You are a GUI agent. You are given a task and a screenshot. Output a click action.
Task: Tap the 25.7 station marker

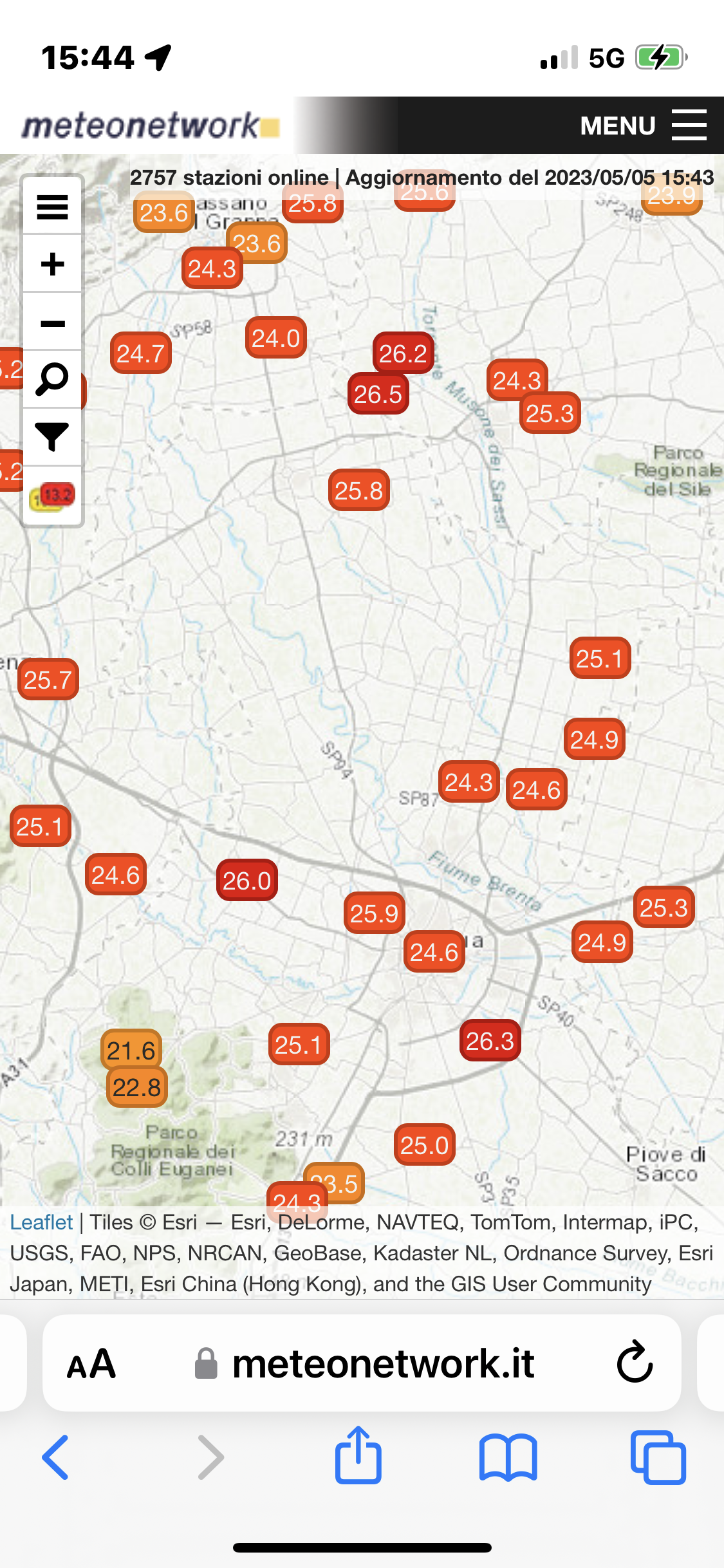coord(48,680)
